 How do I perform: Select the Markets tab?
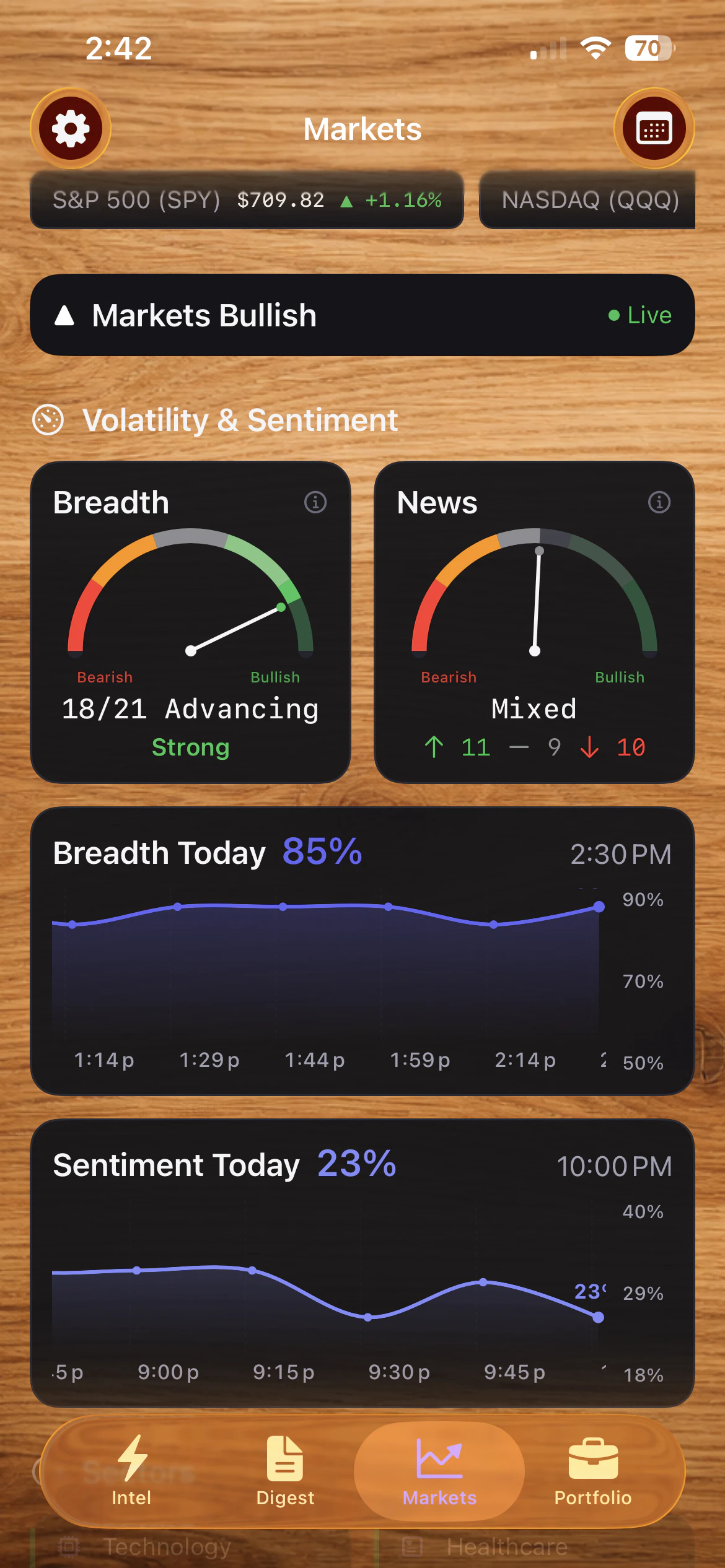[x=439, y=1471]
